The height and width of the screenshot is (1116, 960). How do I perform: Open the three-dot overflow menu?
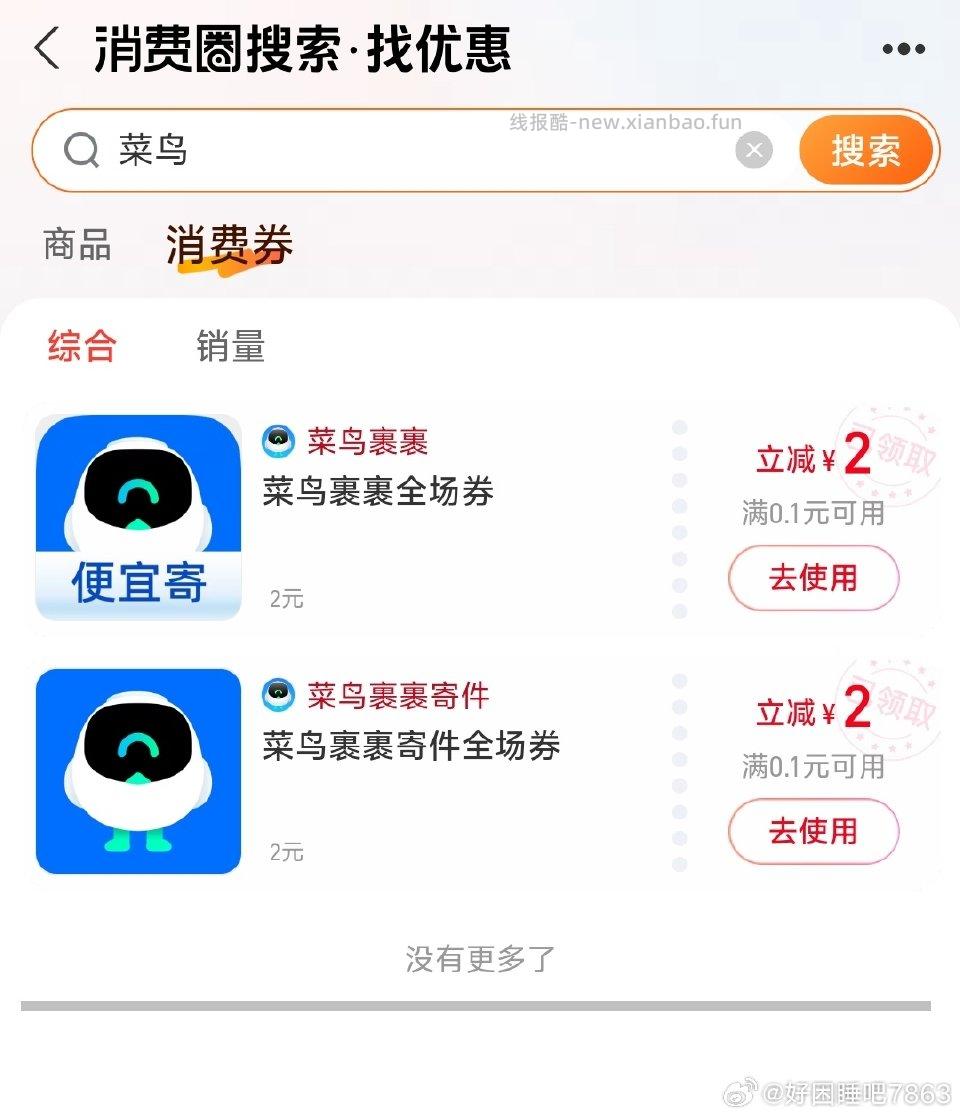(903, 48)
